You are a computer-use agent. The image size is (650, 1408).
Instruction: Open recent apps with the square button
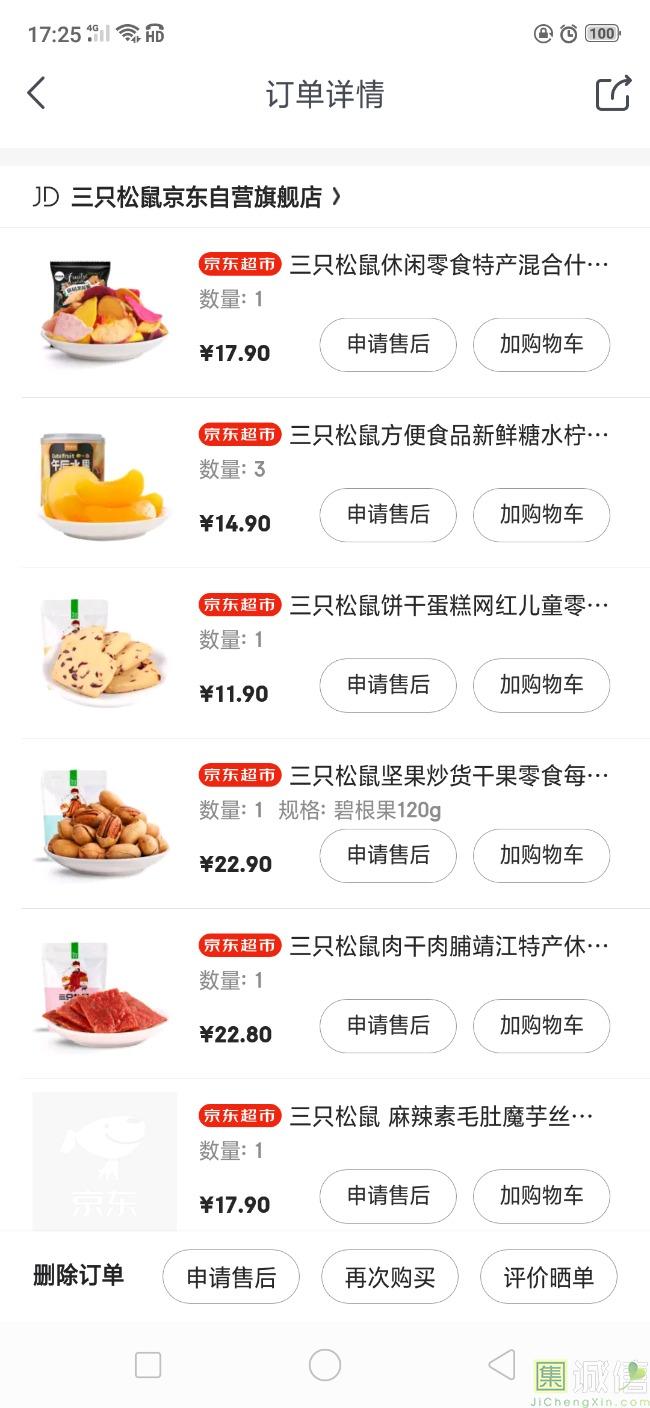(148, 1365)
